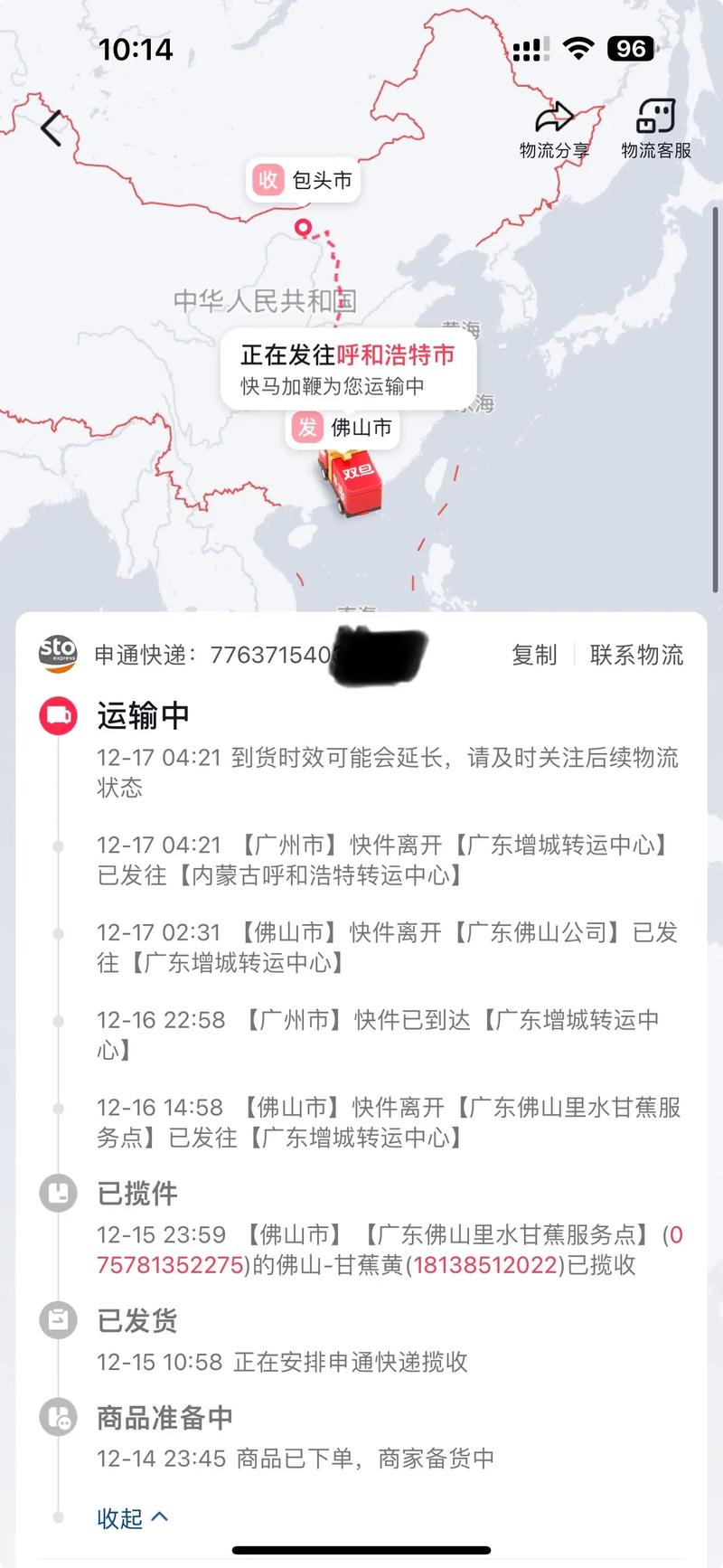Tap the 发 佛山市 origin marker
This screenshot has height=1568, width=723.
342,429
